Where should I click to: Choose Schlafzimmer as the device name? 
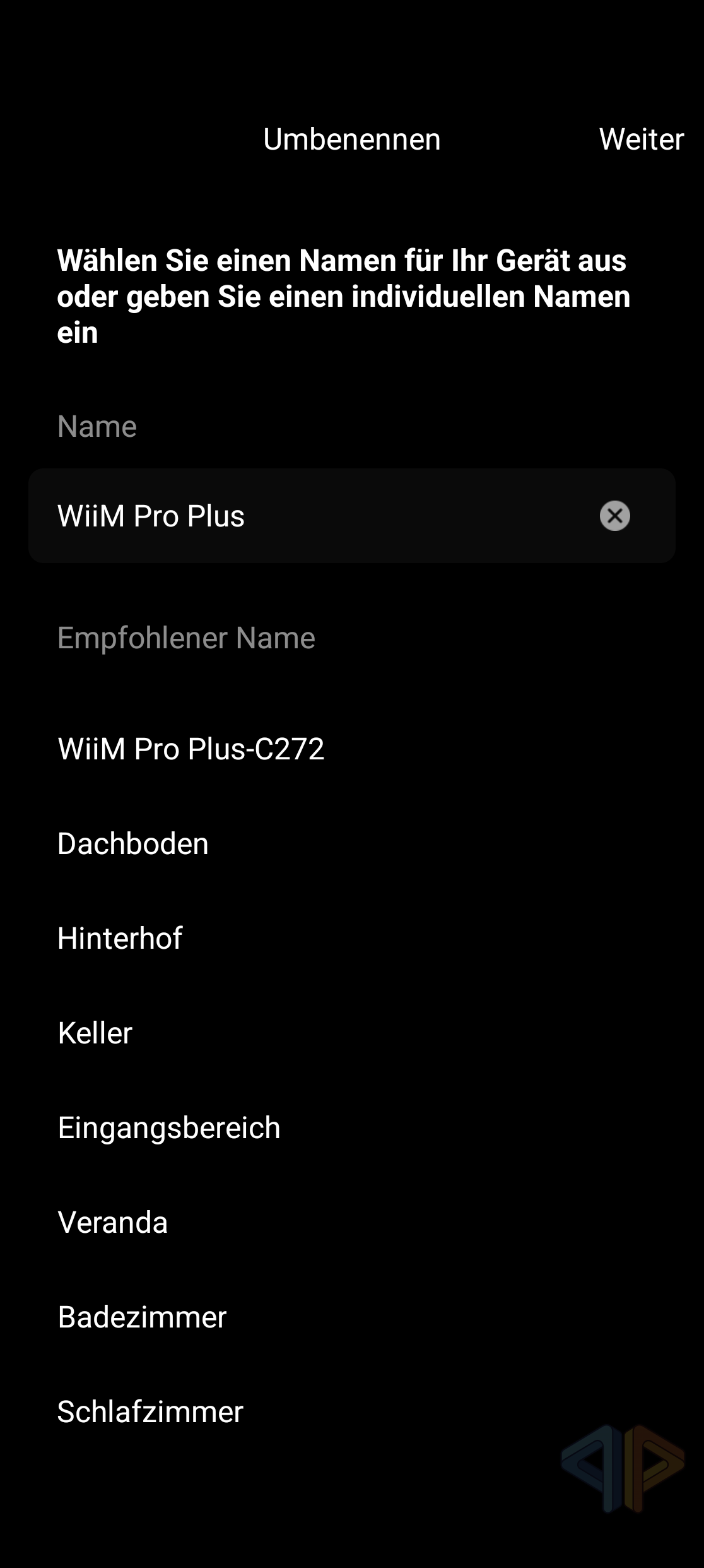pyautogui.click(x=150, y=1412)
